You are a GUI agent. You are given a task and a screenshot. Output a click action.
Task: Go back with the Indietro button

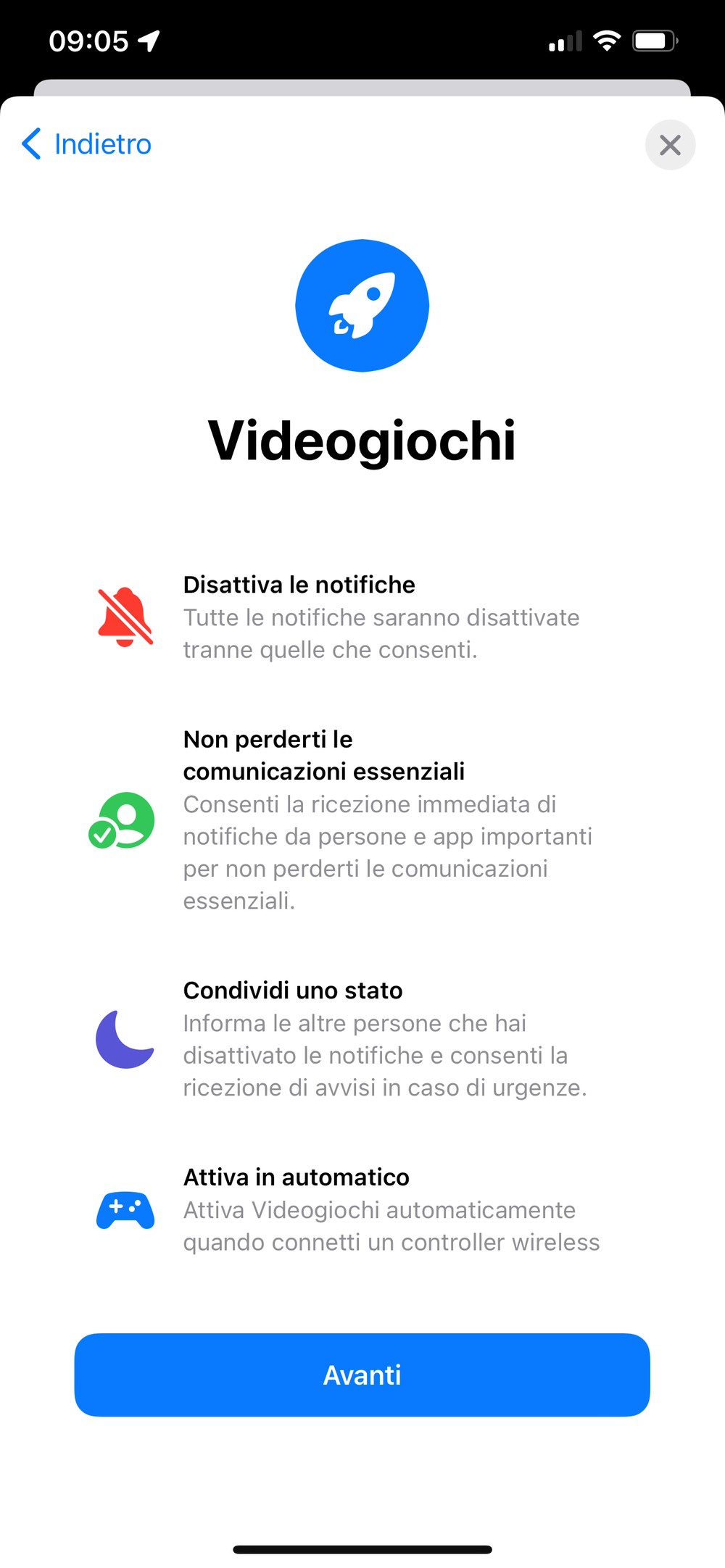point(87,144)
